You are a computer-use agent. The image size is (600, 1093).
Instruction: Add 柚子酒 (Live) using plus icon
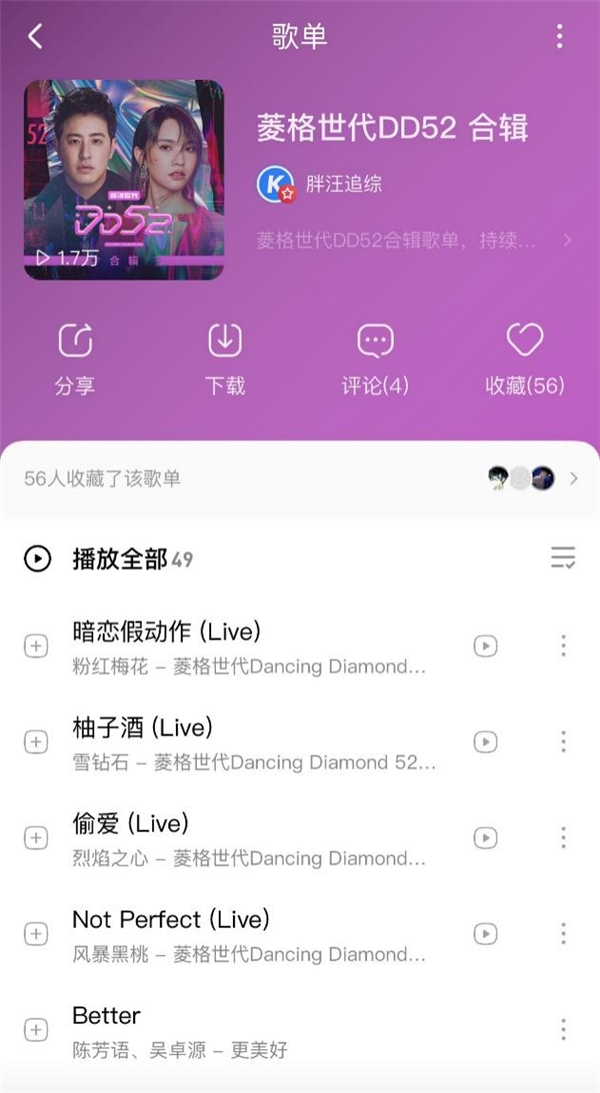click(36, 742)
